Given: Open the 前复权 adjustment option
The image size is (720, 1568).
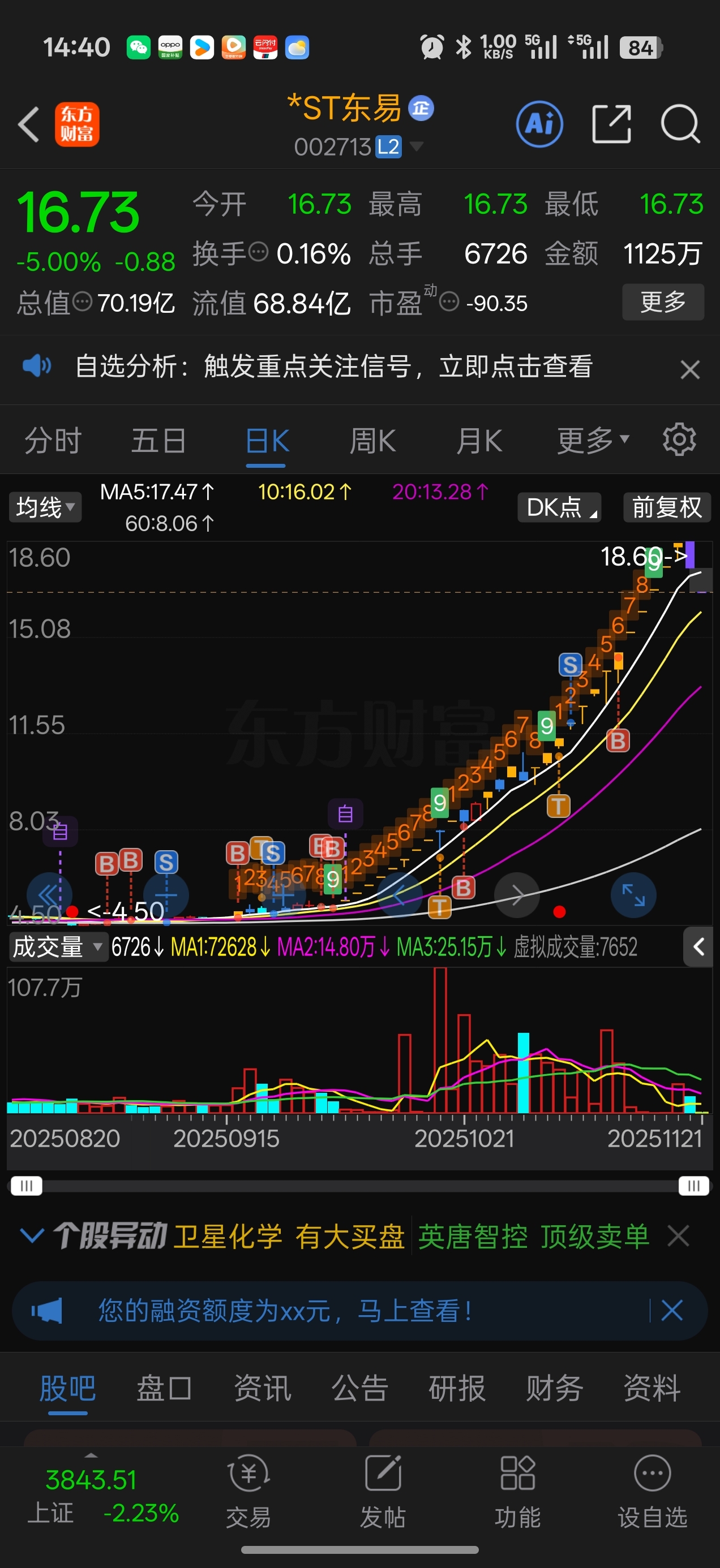Looking at the screenshot, I should pyautogui.click(x=666, y=507).
